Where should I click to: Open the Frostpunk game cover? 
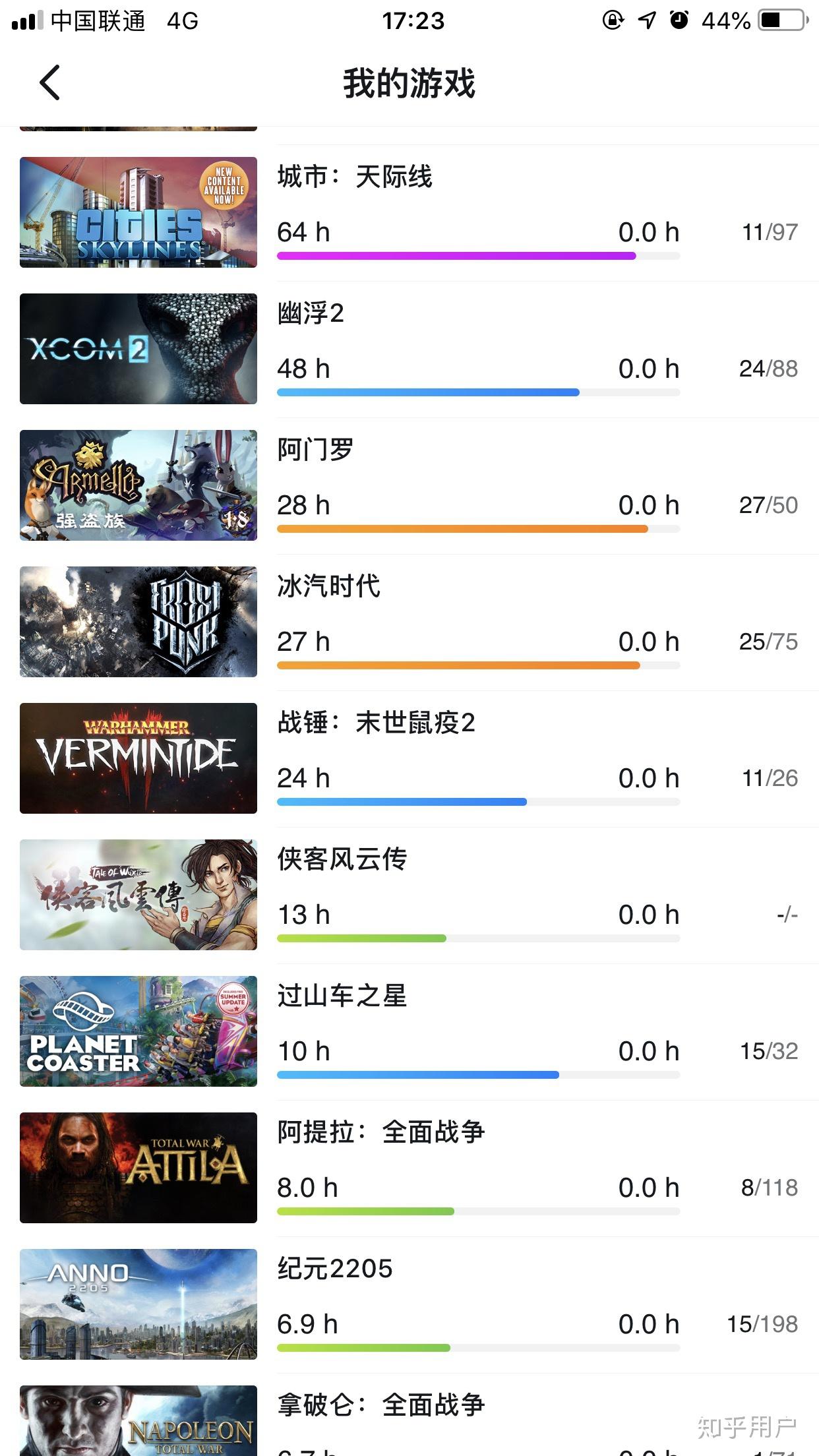138,621
